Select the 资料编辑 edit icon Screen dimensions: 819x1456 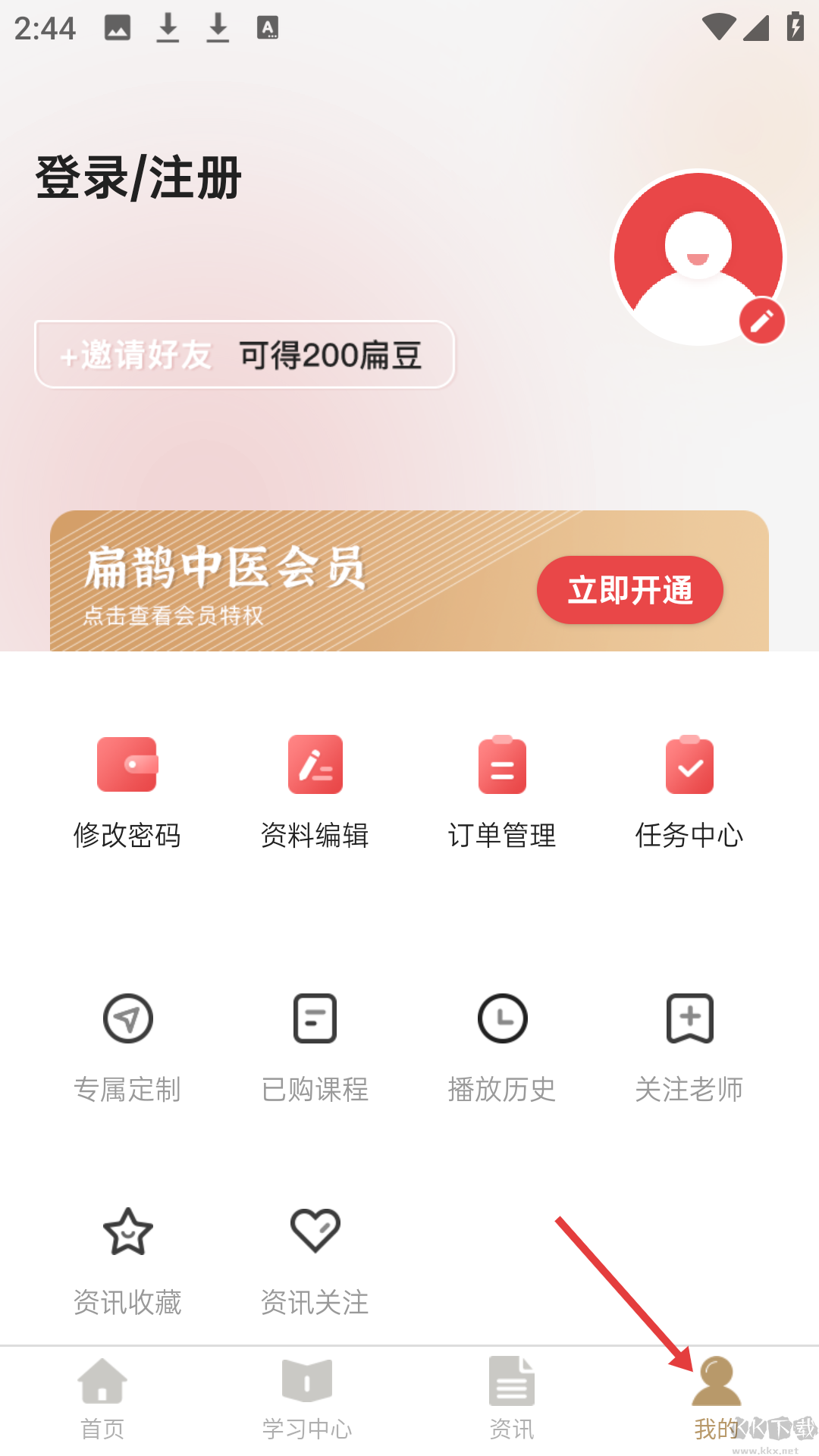pyautogui.click(x=314, y=764)
